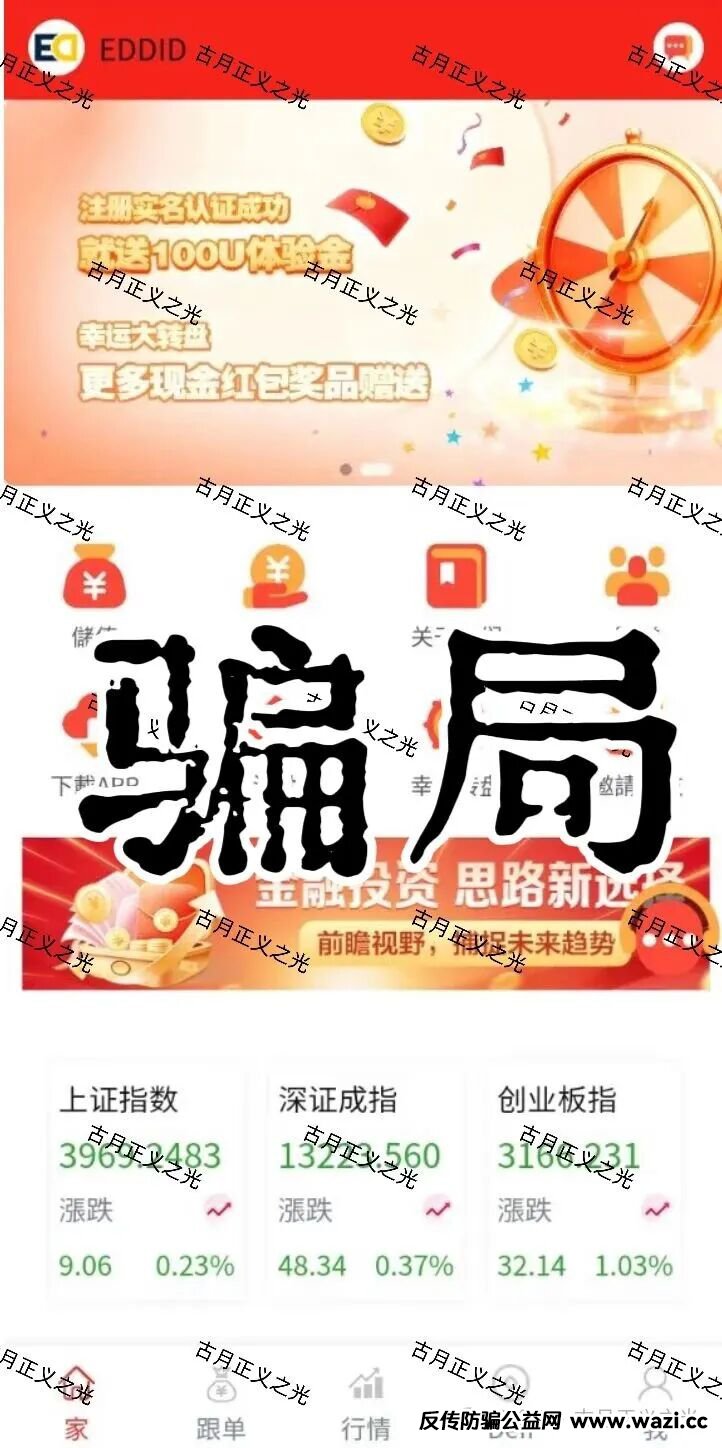Switch to the 行情 market tab
The width and height of the screenshot is (722, 1448).
pyautogui.click(x=366, y=1403)
